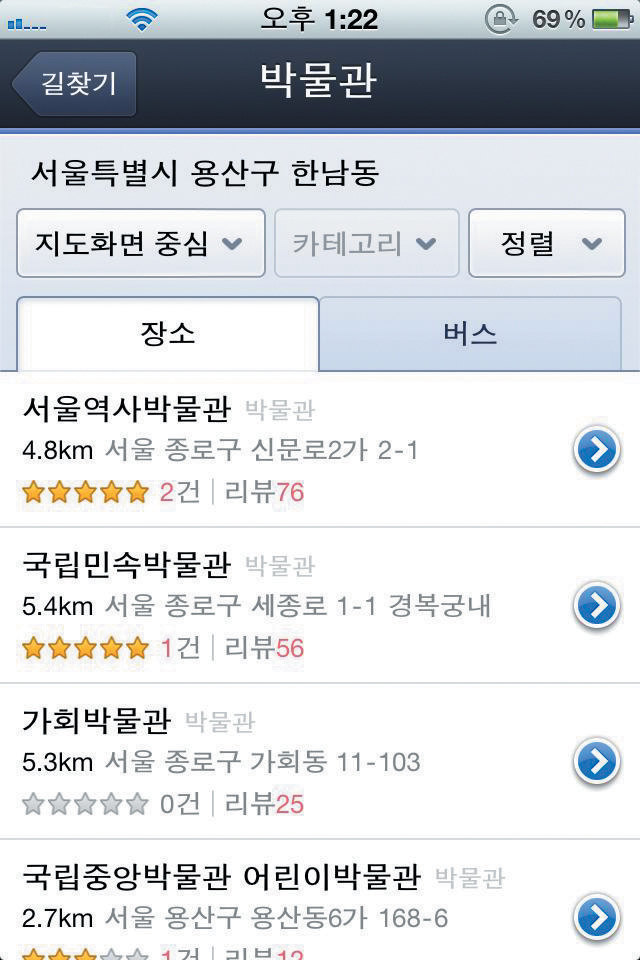Open the 카테고리 dropdown
The image size is (640, 960).
[x=366, y=243]
